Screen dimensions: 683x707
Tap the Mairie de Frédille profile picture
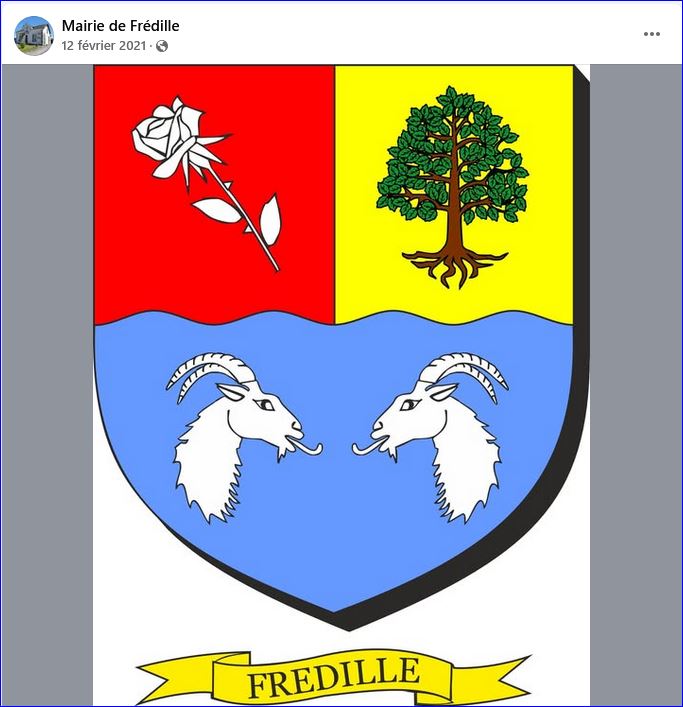[x=33, y=35]
